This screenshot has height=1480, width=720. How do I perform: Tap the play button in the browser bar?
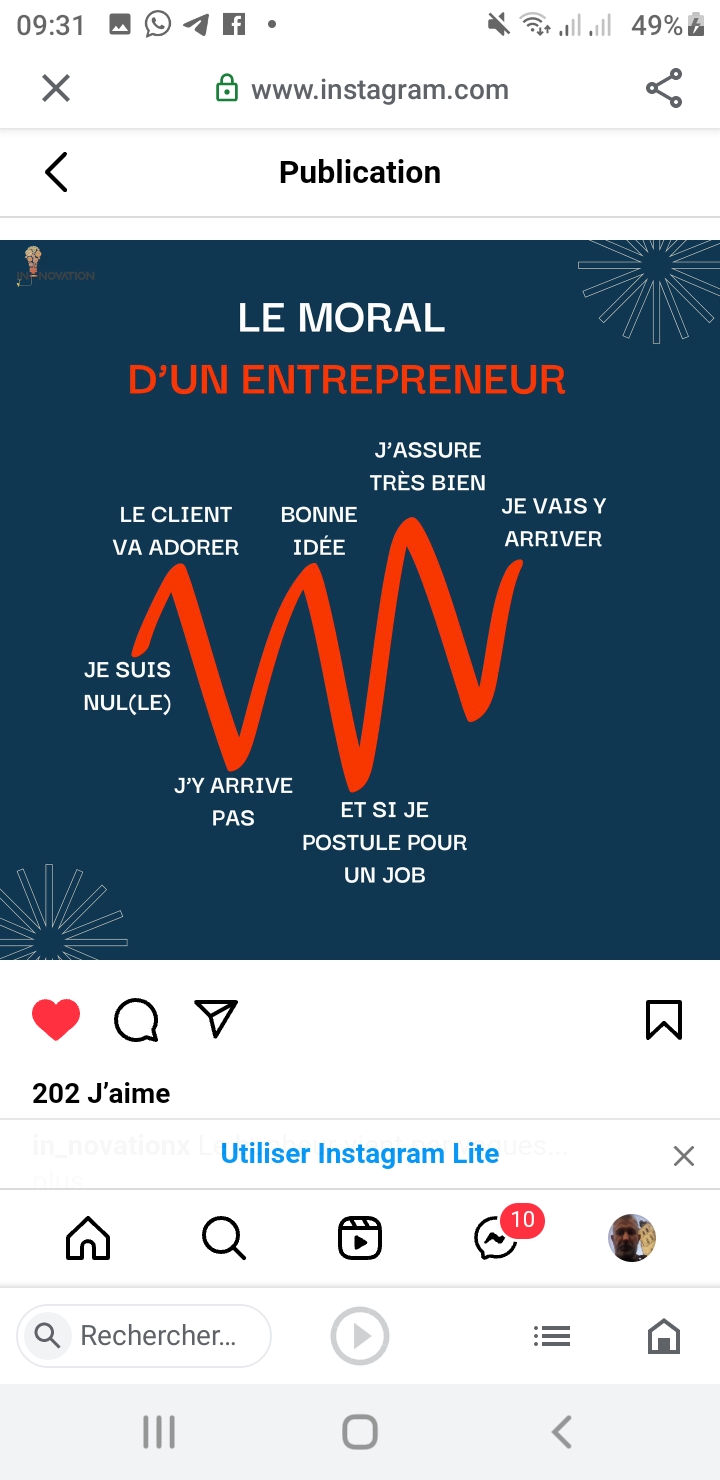point(360,1335)
